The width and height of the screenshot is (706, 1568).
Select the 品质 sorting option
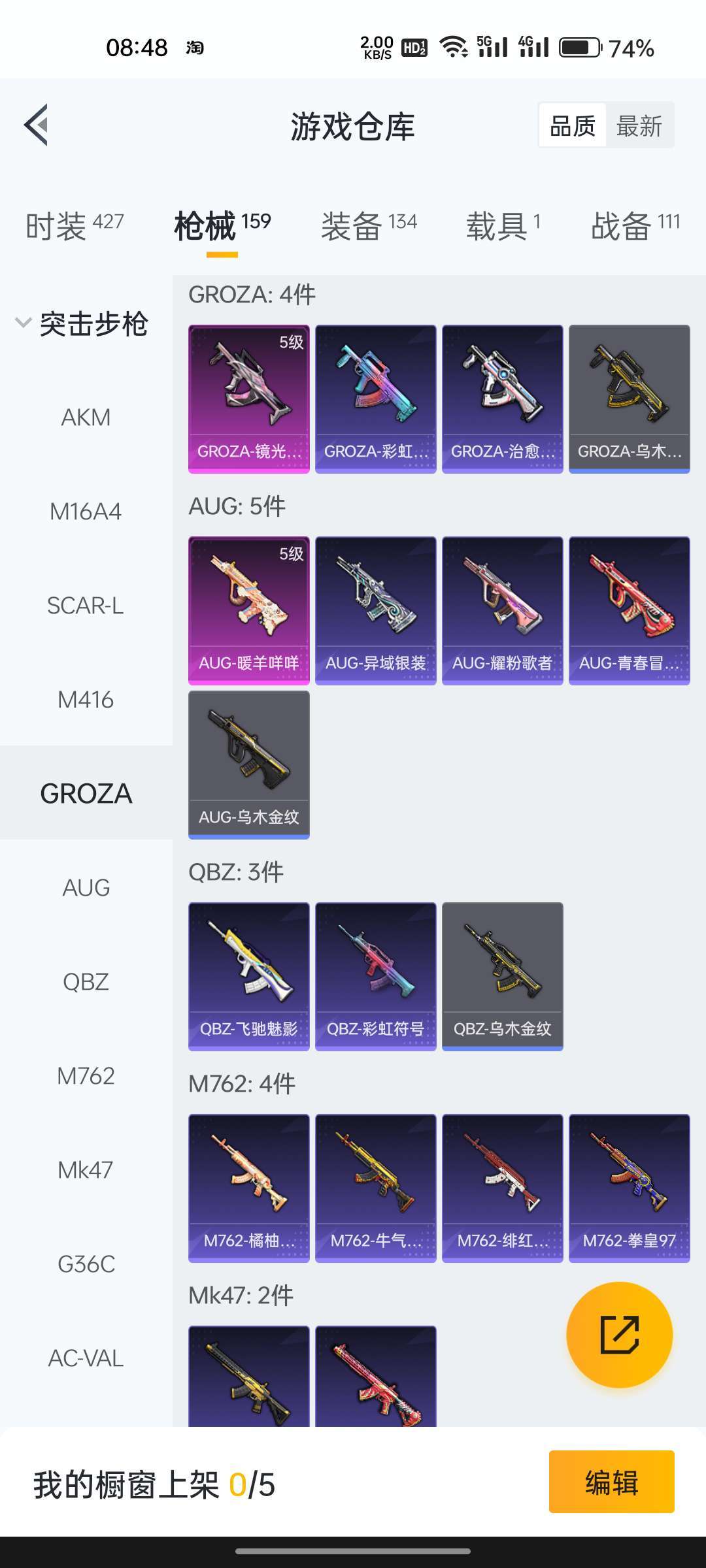(x=573, y=125)
